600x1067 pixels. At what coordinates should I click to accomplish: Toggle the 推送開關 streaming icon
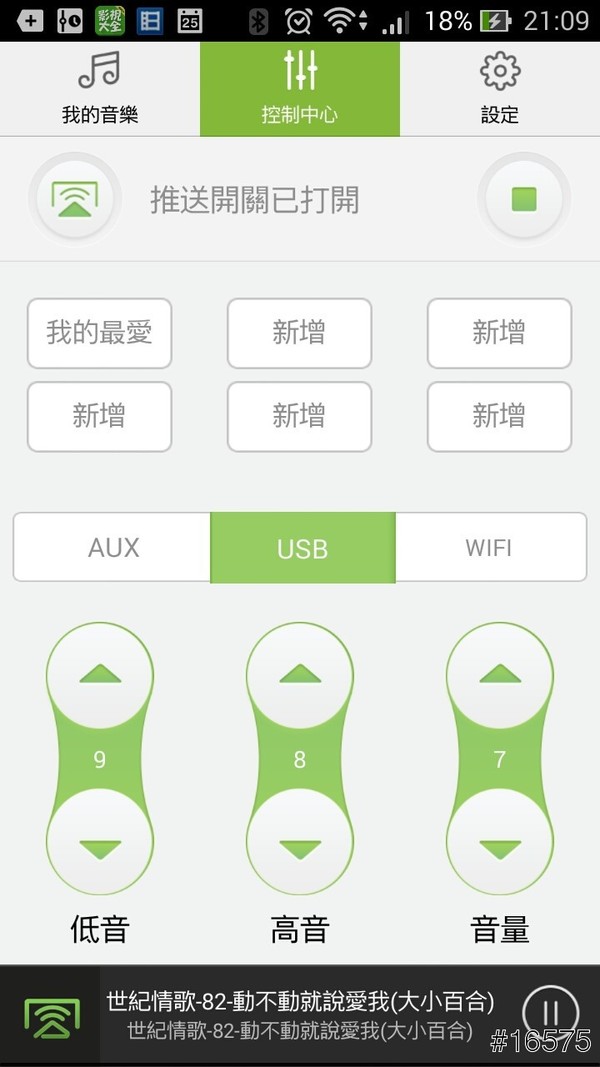coord(75,198)
